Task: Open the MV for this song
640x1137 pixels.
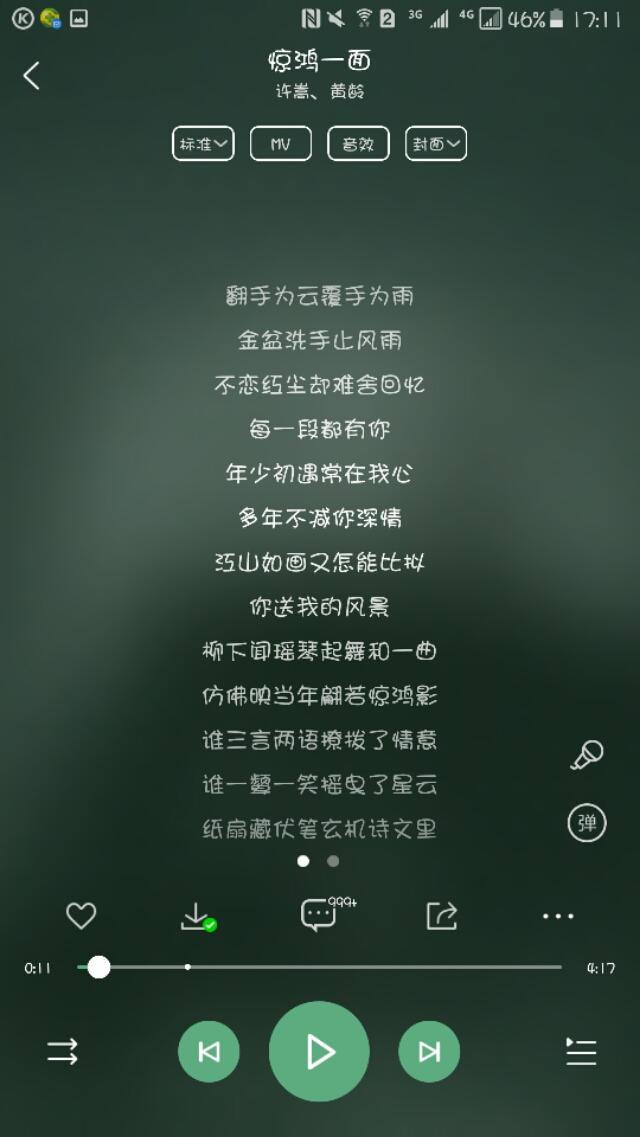Action: click(x=280, y=144)
